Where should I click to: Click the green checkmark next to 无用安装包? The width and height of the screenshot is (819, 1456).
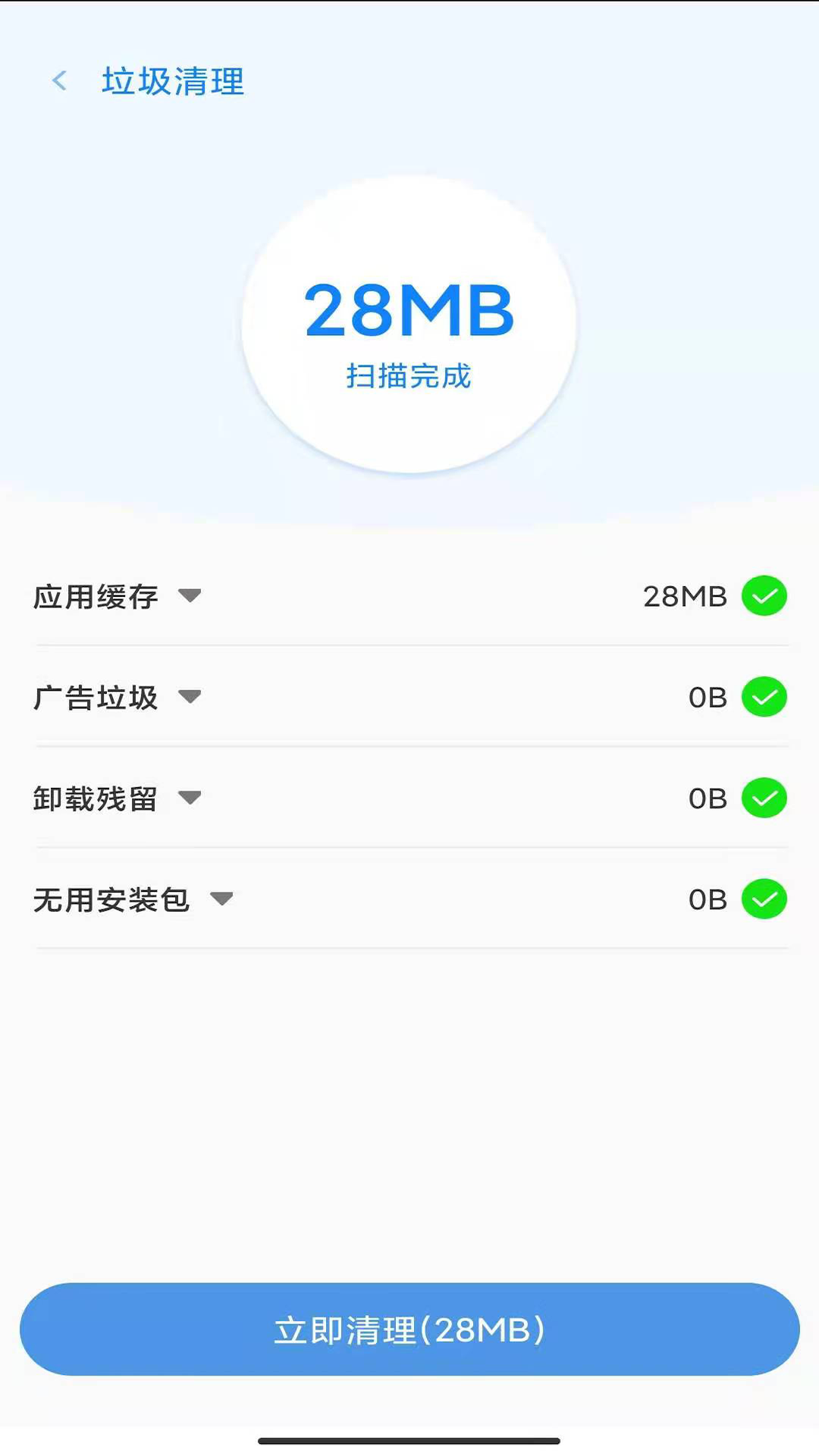[764, 899]
